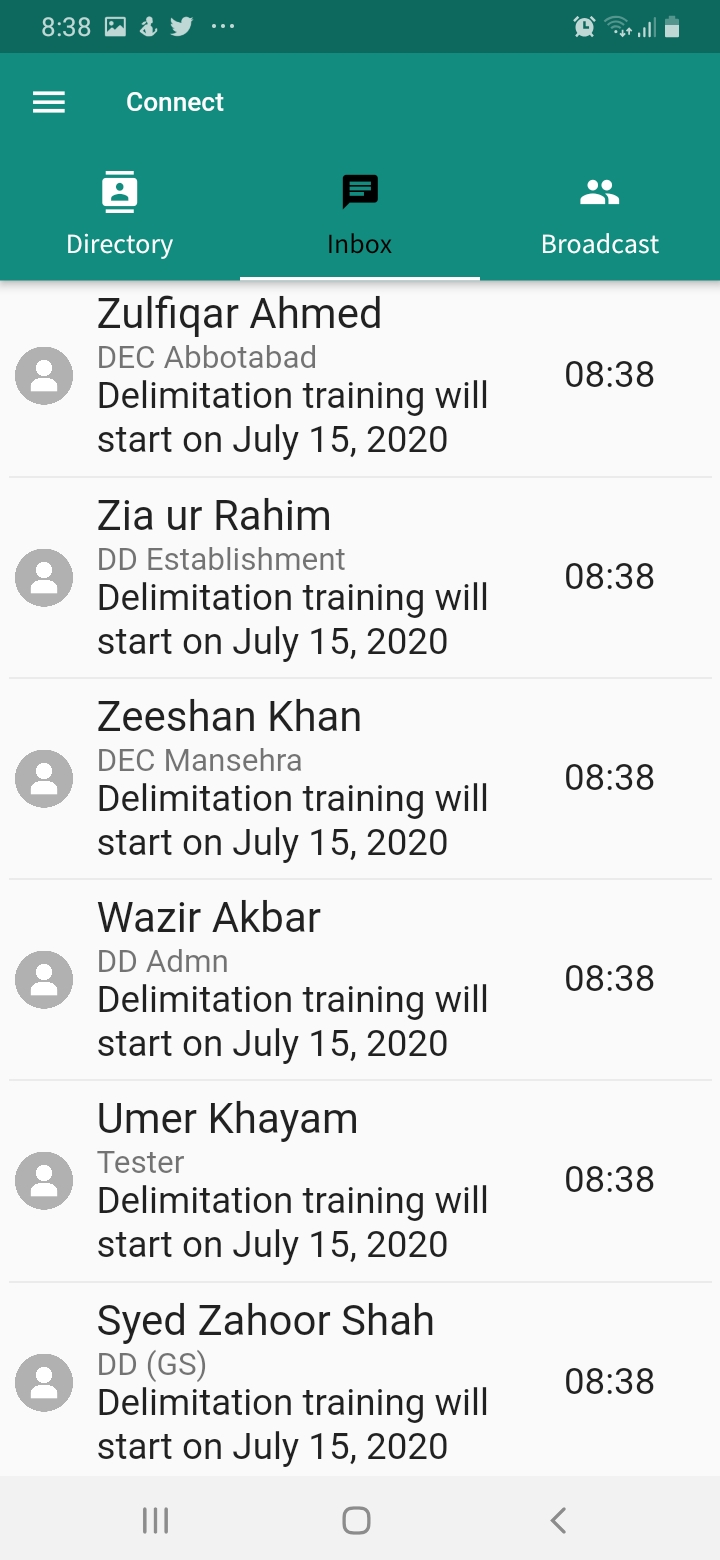Open Zia ur Rahim's conversation

pyautogui.click(x=360, y=578)
